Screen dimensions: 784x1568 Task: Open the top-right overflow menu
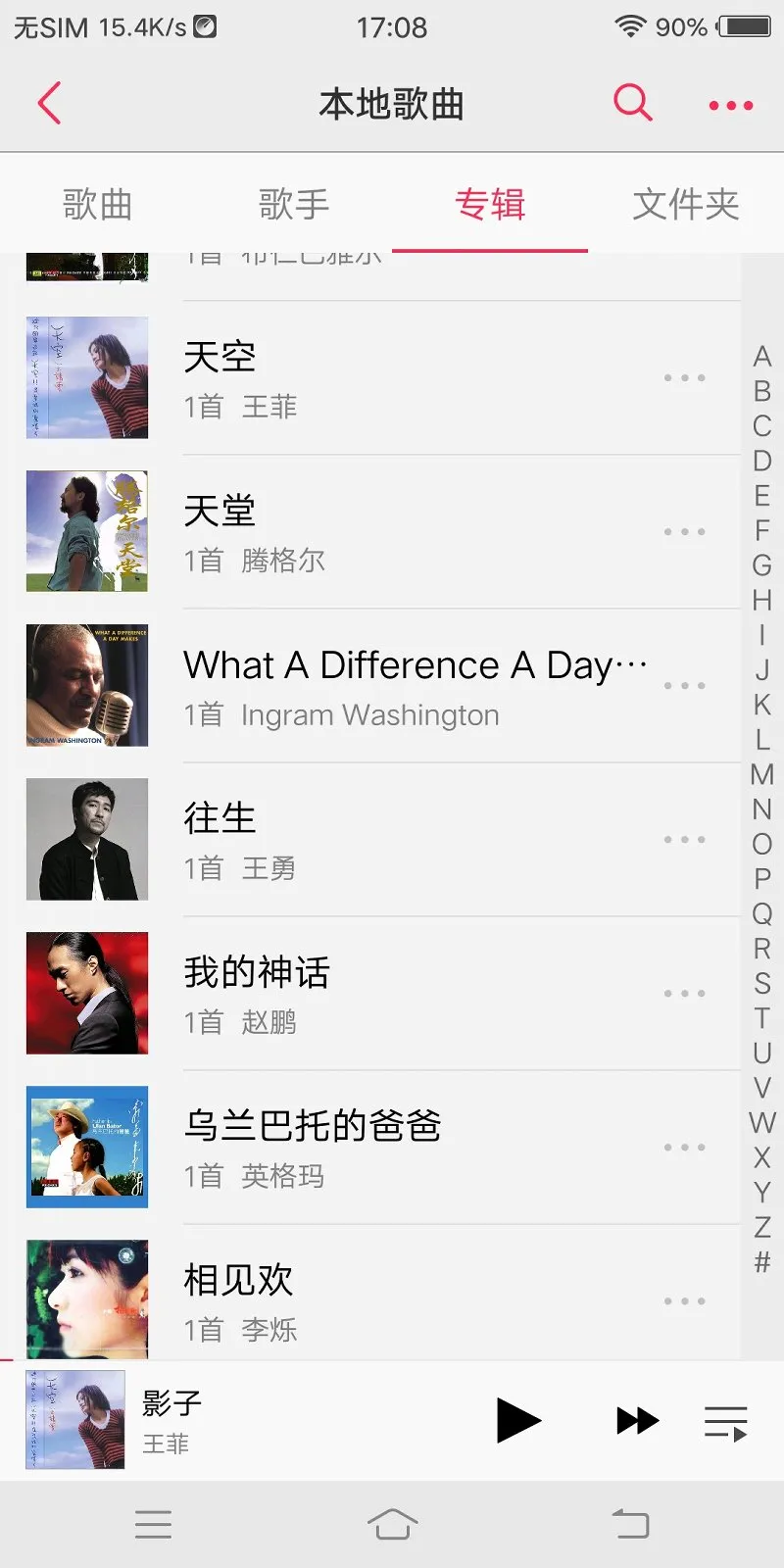tap(731, 105)
